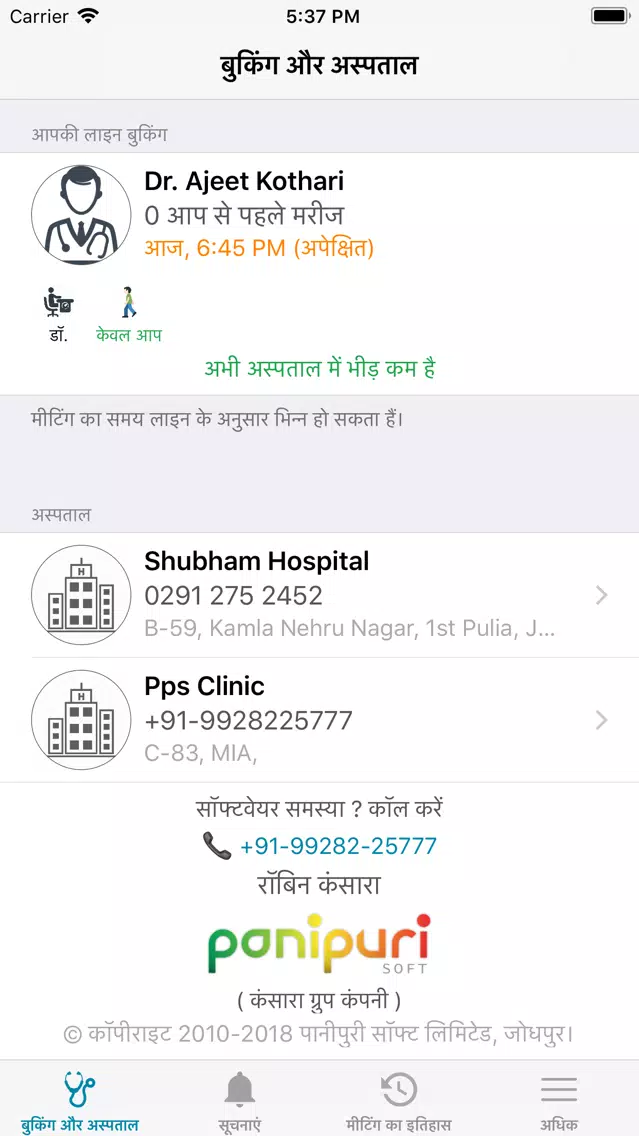Open the Shubham Hospital row

(320, 596)
